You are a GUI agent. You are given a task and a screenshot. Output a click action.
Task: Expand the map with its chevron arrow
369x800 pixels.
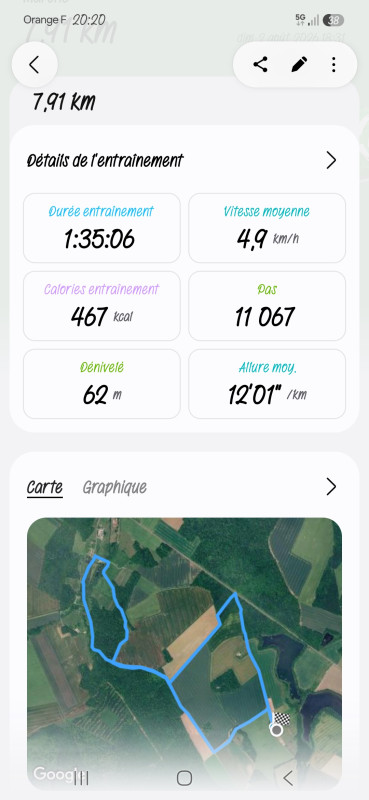coord(331,487)
